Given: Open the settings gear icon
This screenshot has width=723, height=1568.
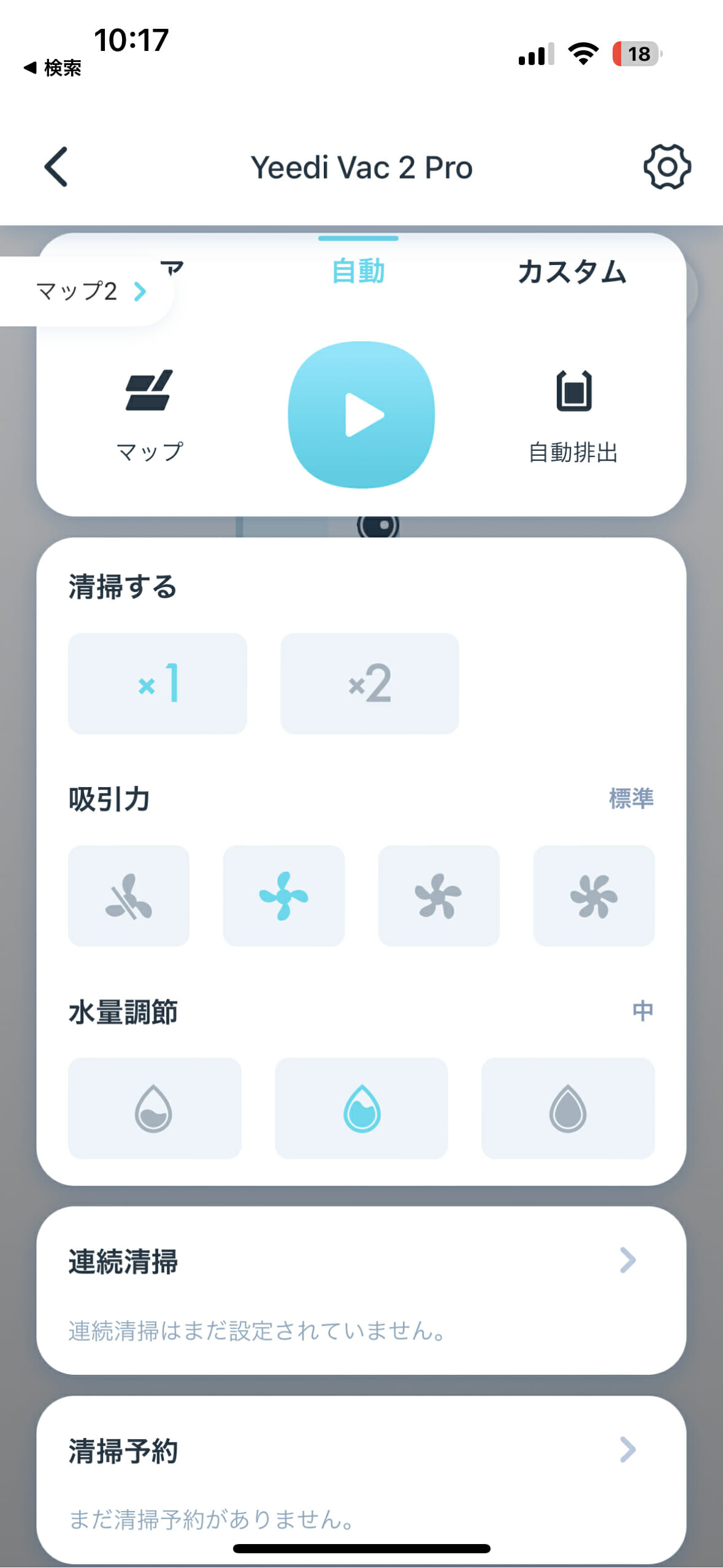Looking at the screenshot, I should [x=667, y=167].
